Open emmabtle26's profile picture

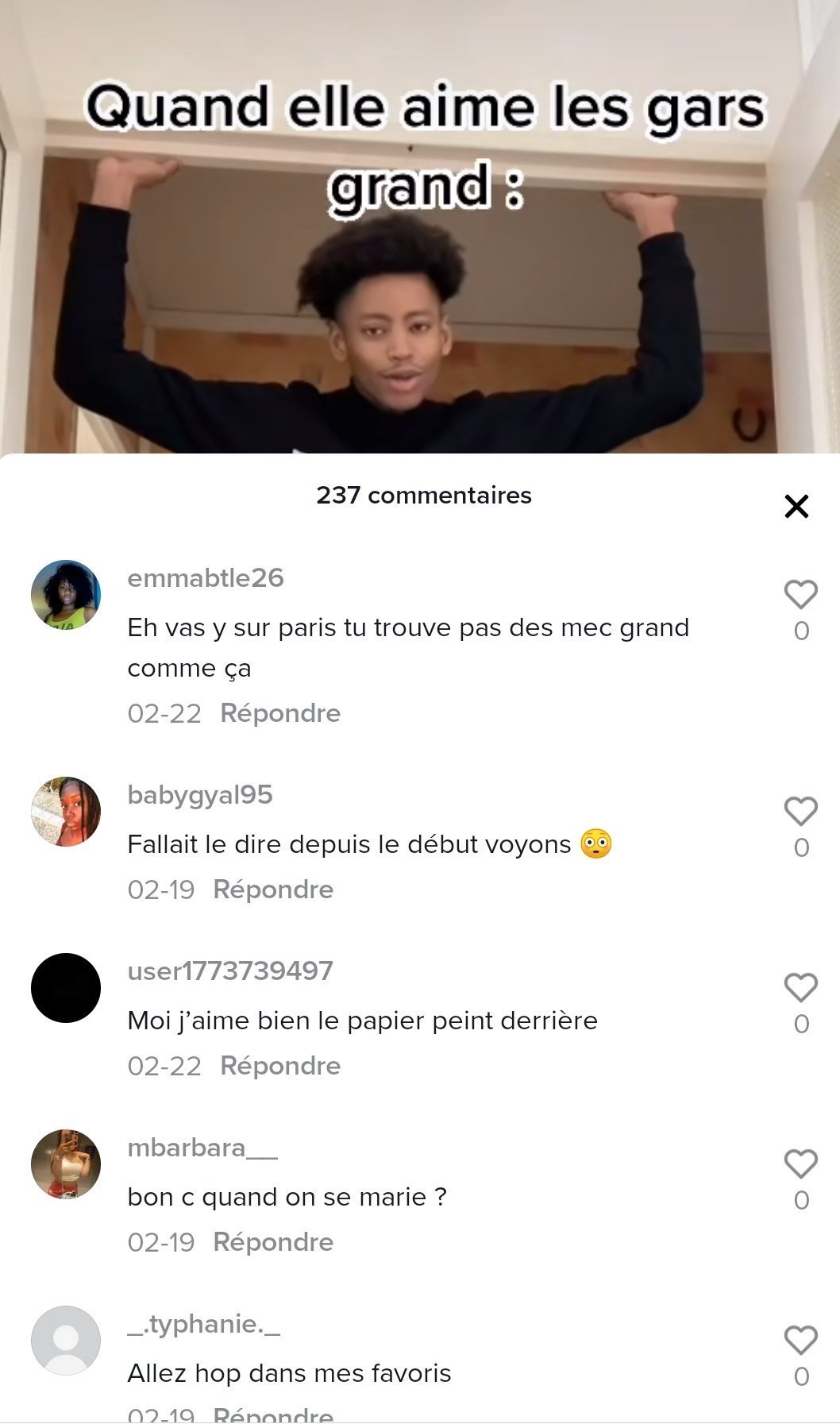tap(66, 595)
